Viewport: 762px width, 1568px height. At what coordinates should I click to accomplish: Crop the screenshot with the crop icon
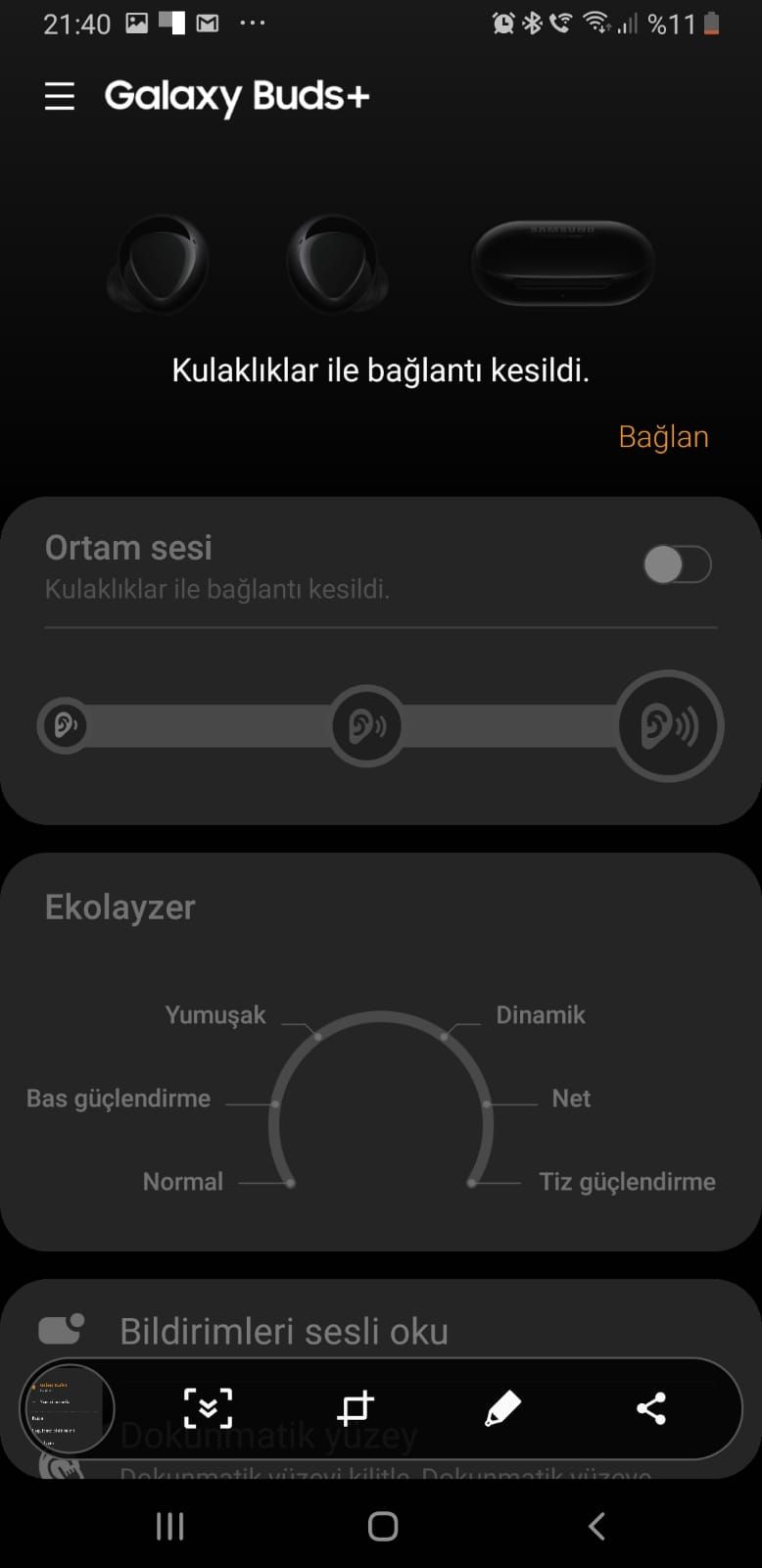(x=356, y=1409)
